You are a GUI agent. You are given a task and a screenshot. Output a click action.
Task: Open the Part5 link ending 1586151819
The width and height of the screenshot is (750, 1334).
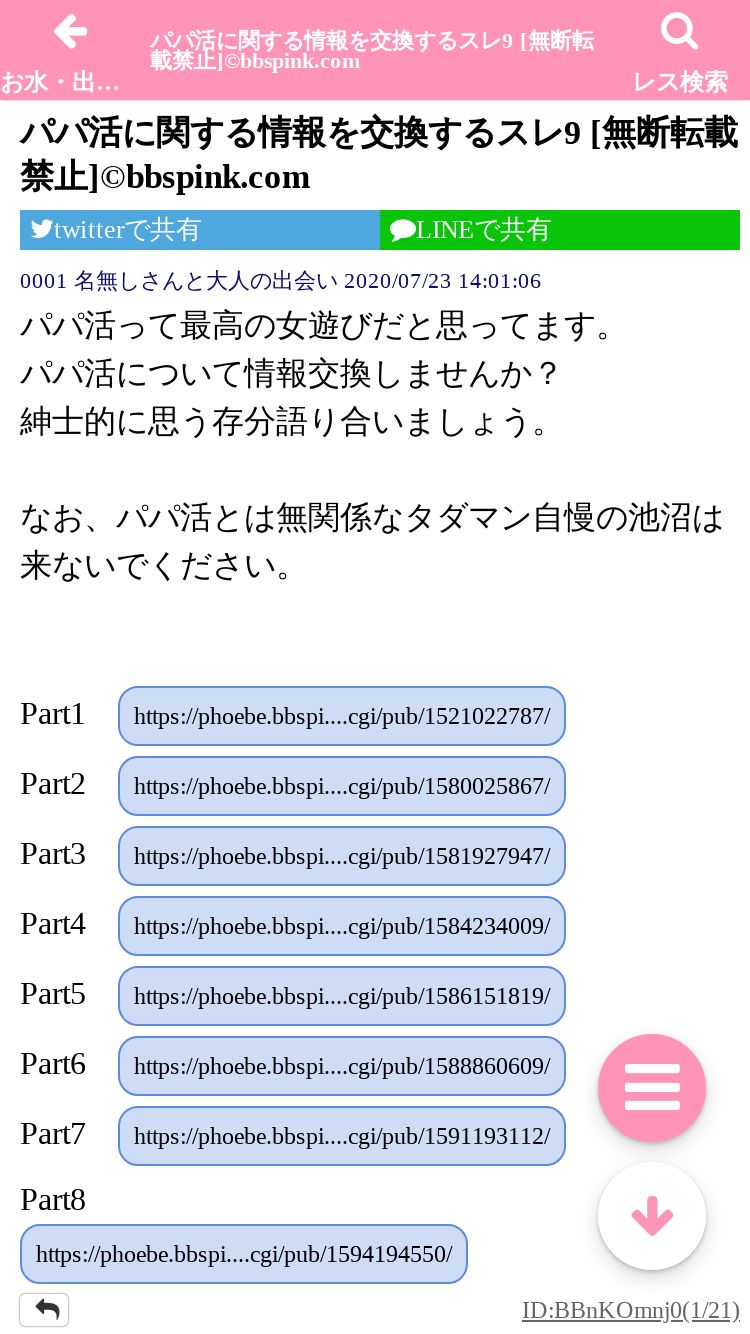(x=342, y=996)
